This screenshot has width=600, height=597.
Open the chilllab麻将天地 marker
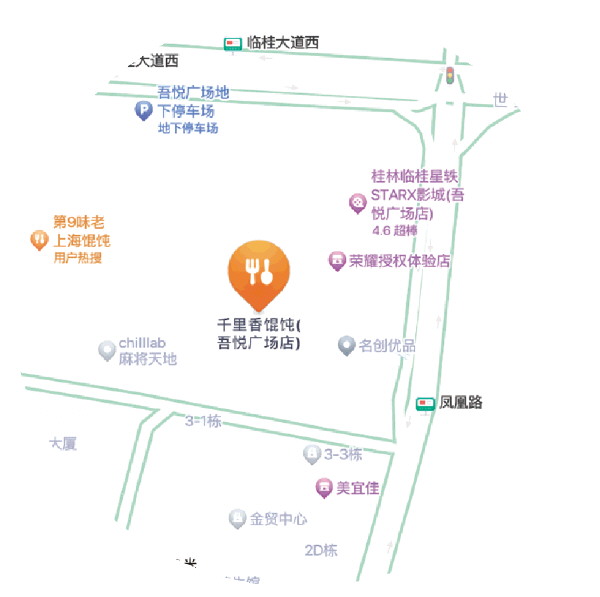(x=107, y=350)
